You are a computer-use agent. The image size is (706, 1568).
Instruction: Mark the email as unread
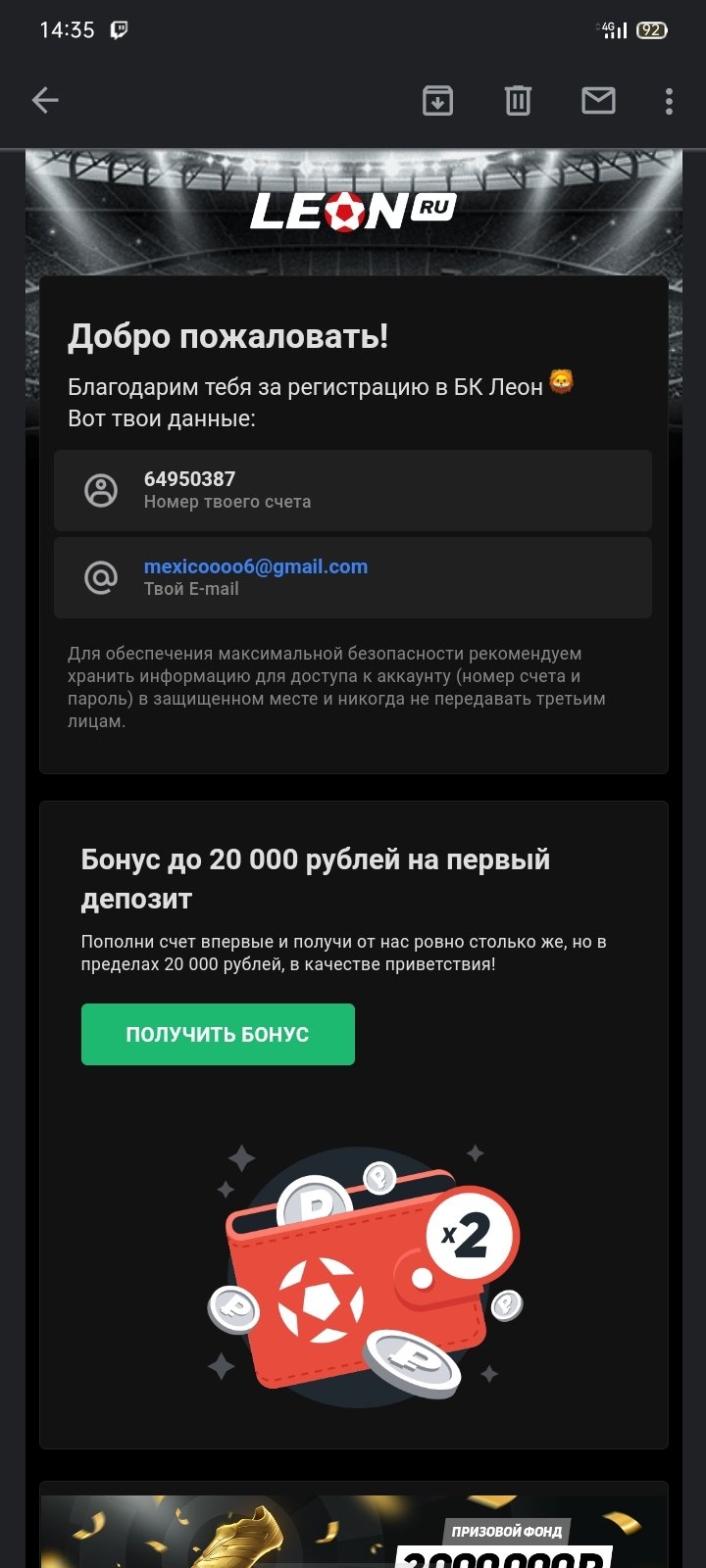click(598, 100)
